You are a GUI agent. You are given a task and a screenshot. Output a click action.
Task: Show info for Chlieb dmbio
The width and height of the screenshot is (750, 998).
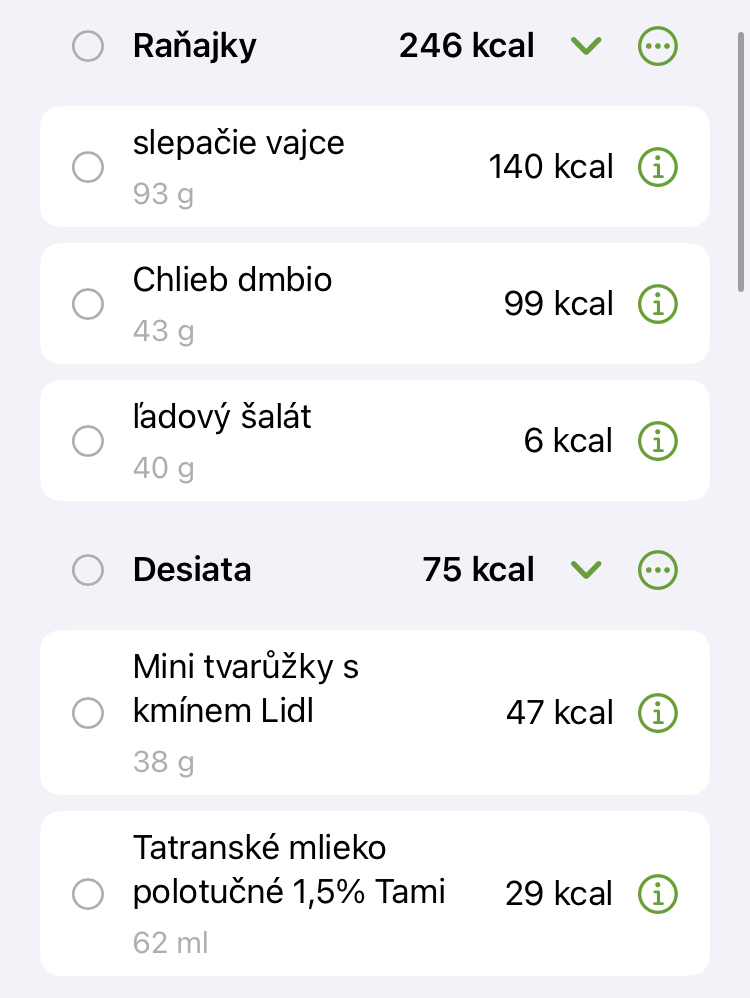[x=657, y=303]
